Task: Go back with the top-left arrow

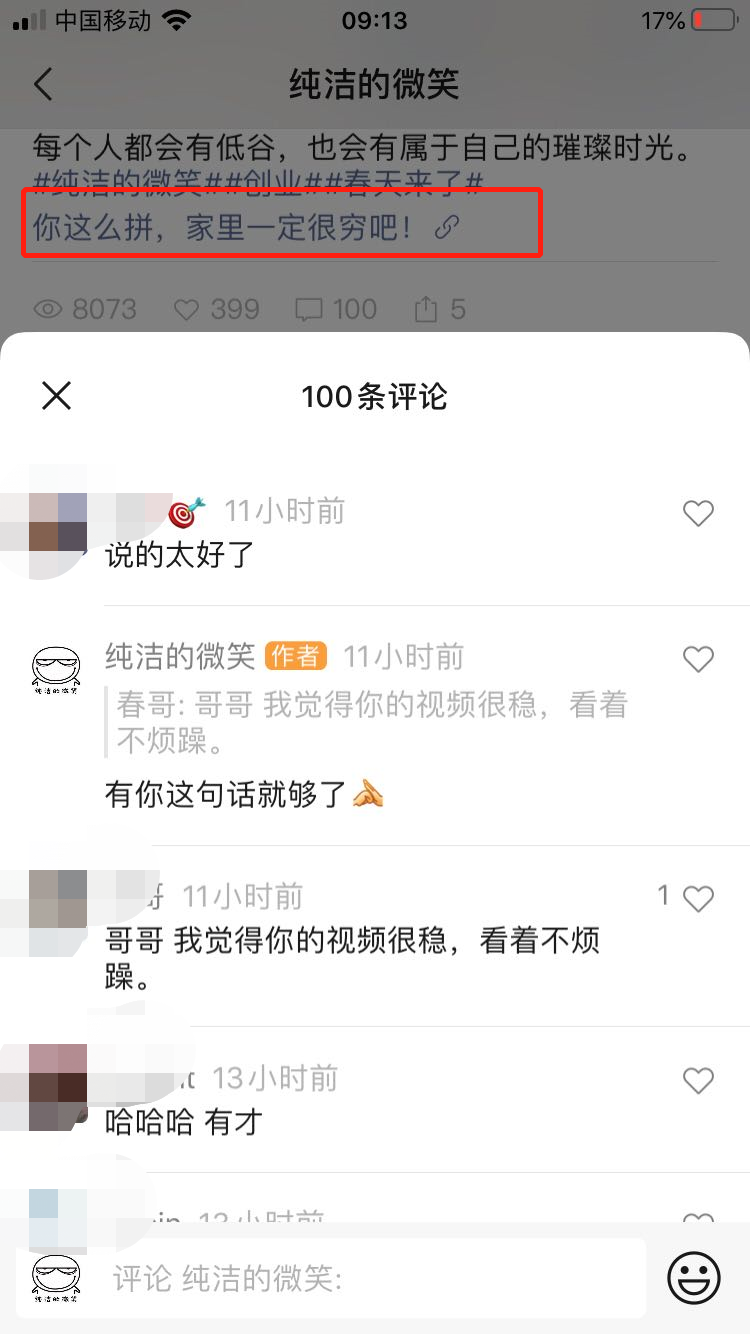Action: (x=43, y=84)
